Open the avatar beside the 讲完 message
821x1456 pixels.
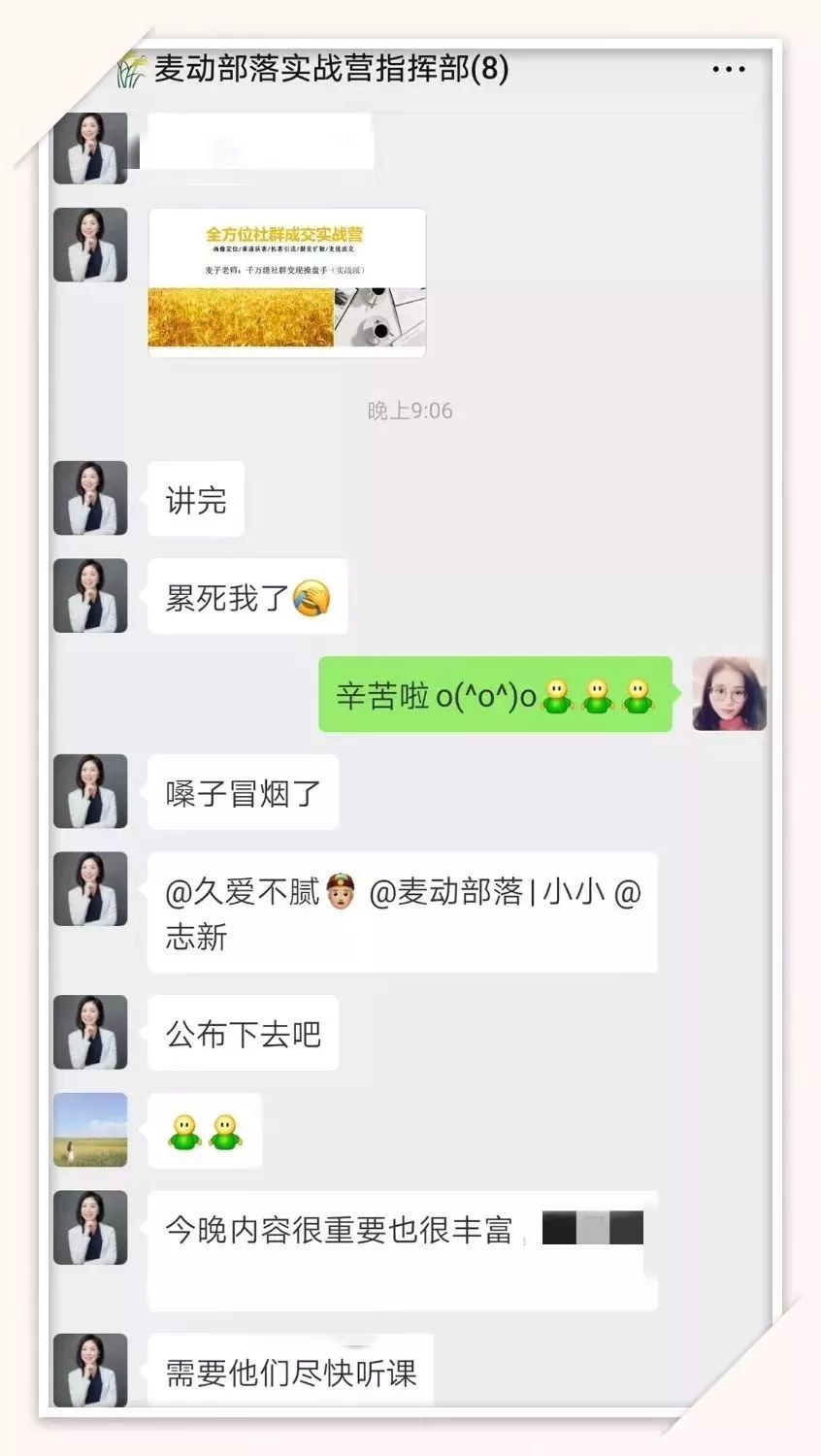pos(90,498)
